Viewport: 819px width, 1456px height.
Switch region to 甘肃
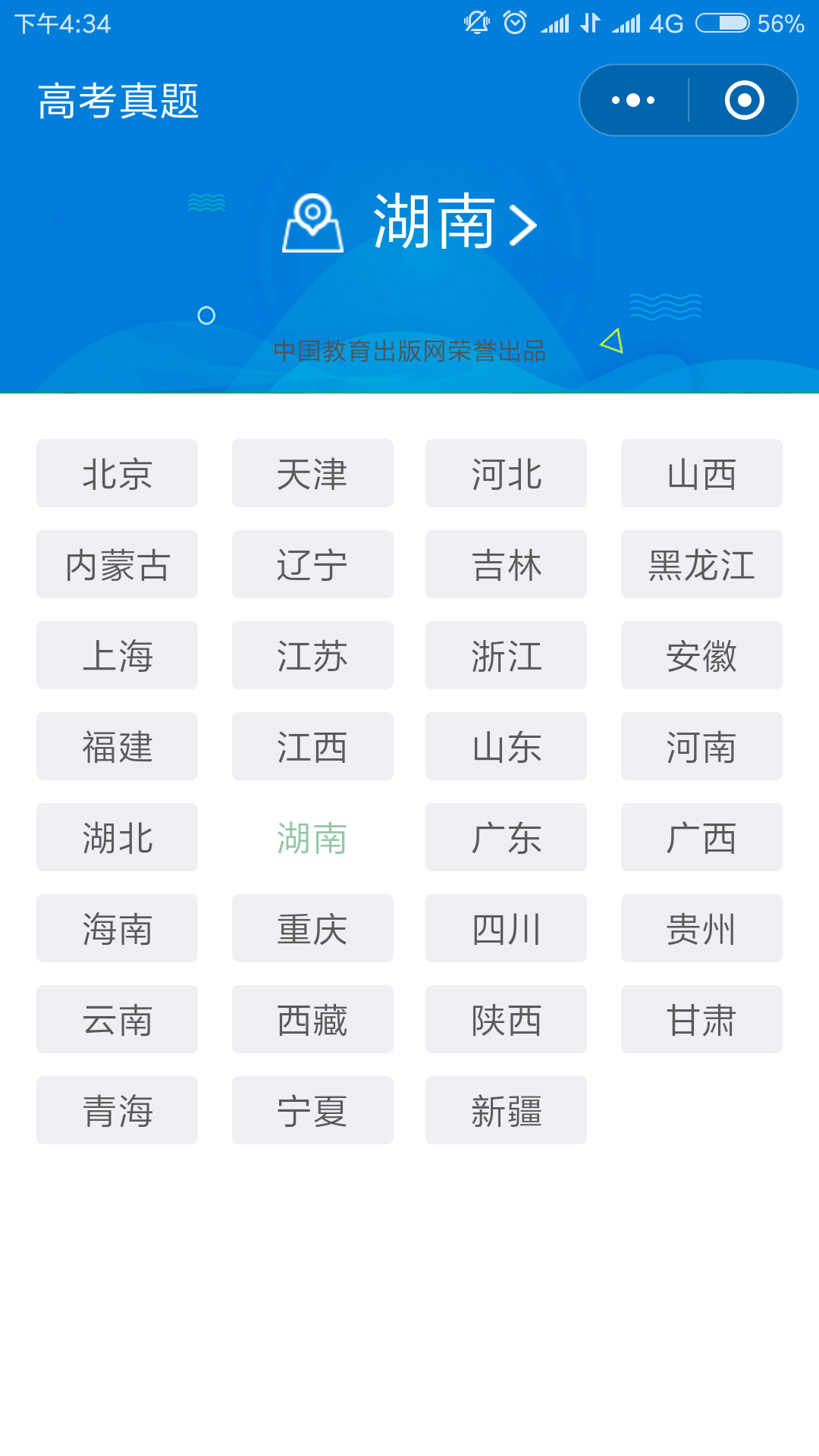pyautogui.click(x=701, y=1019)
